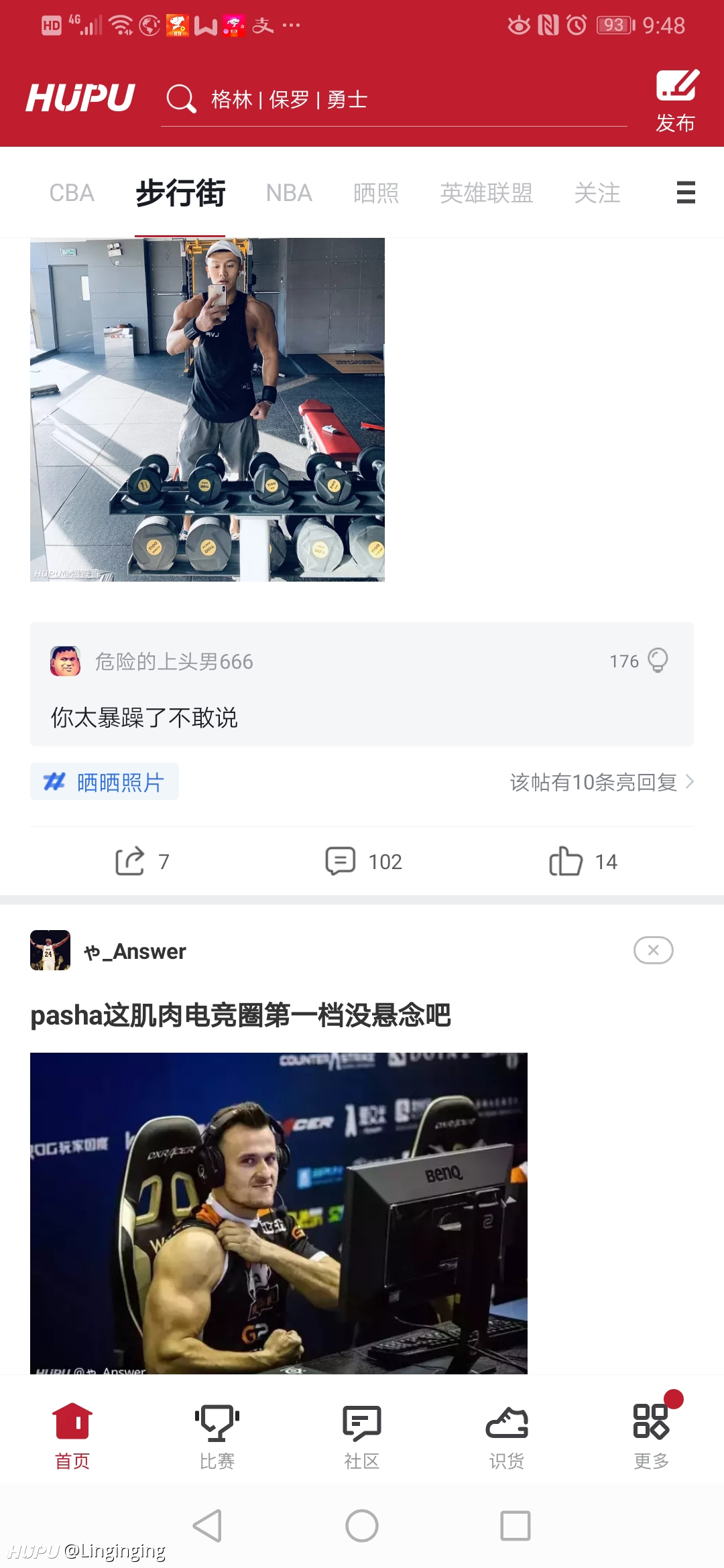Like the post with 14 likes
The width and height of the screenshot is (724, 1568).
click(583, 861)
